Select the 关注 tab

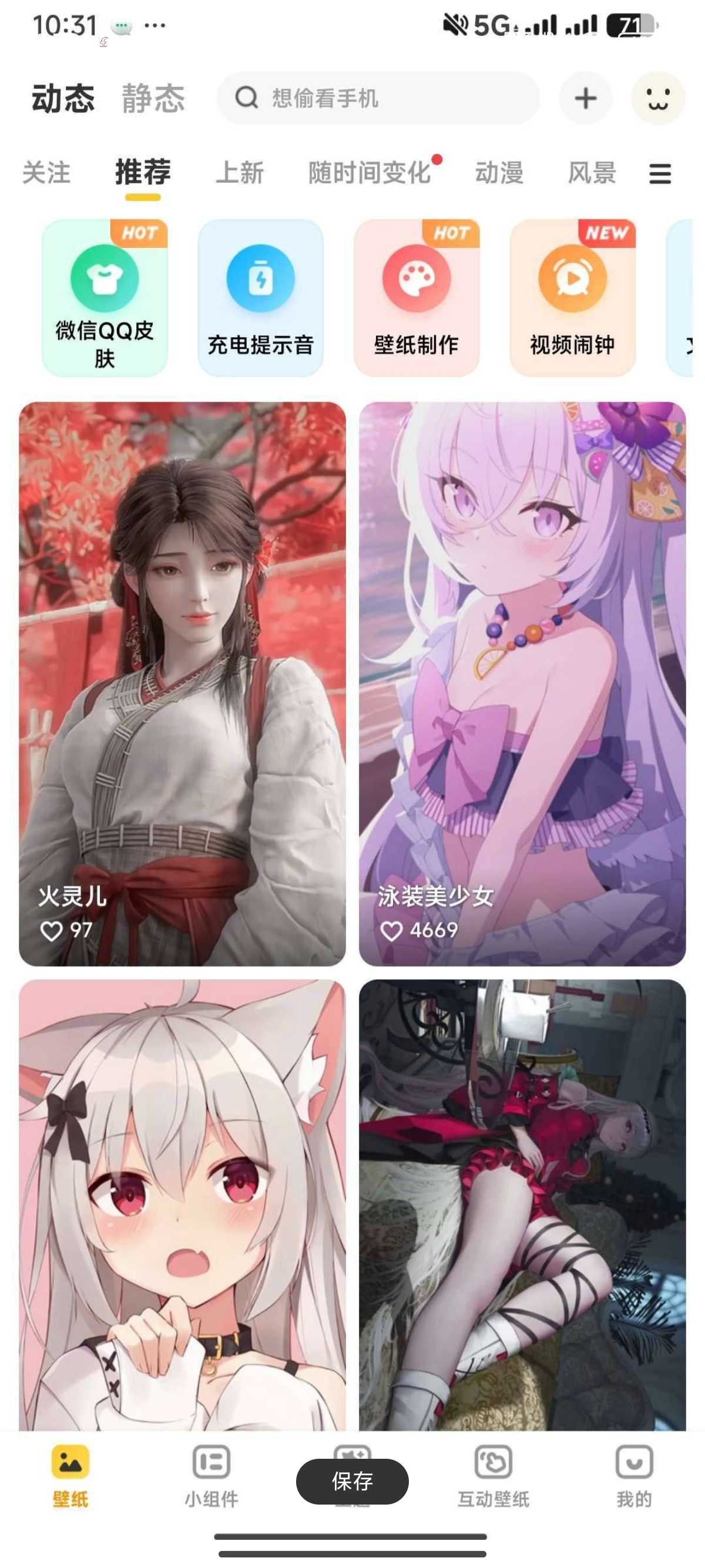click(x=46, y=173)
